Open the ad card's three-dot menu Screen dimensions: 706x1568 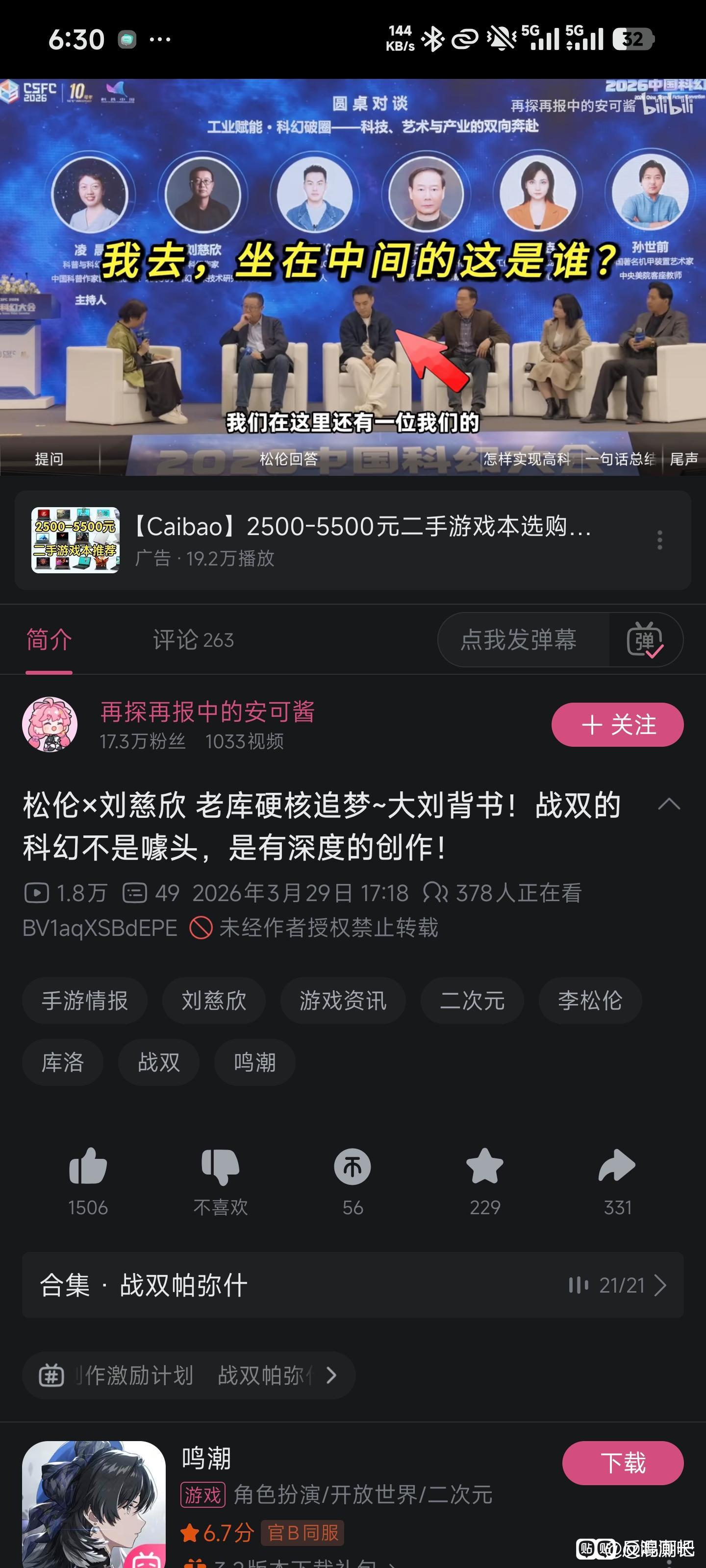click(x=659, y=540)
